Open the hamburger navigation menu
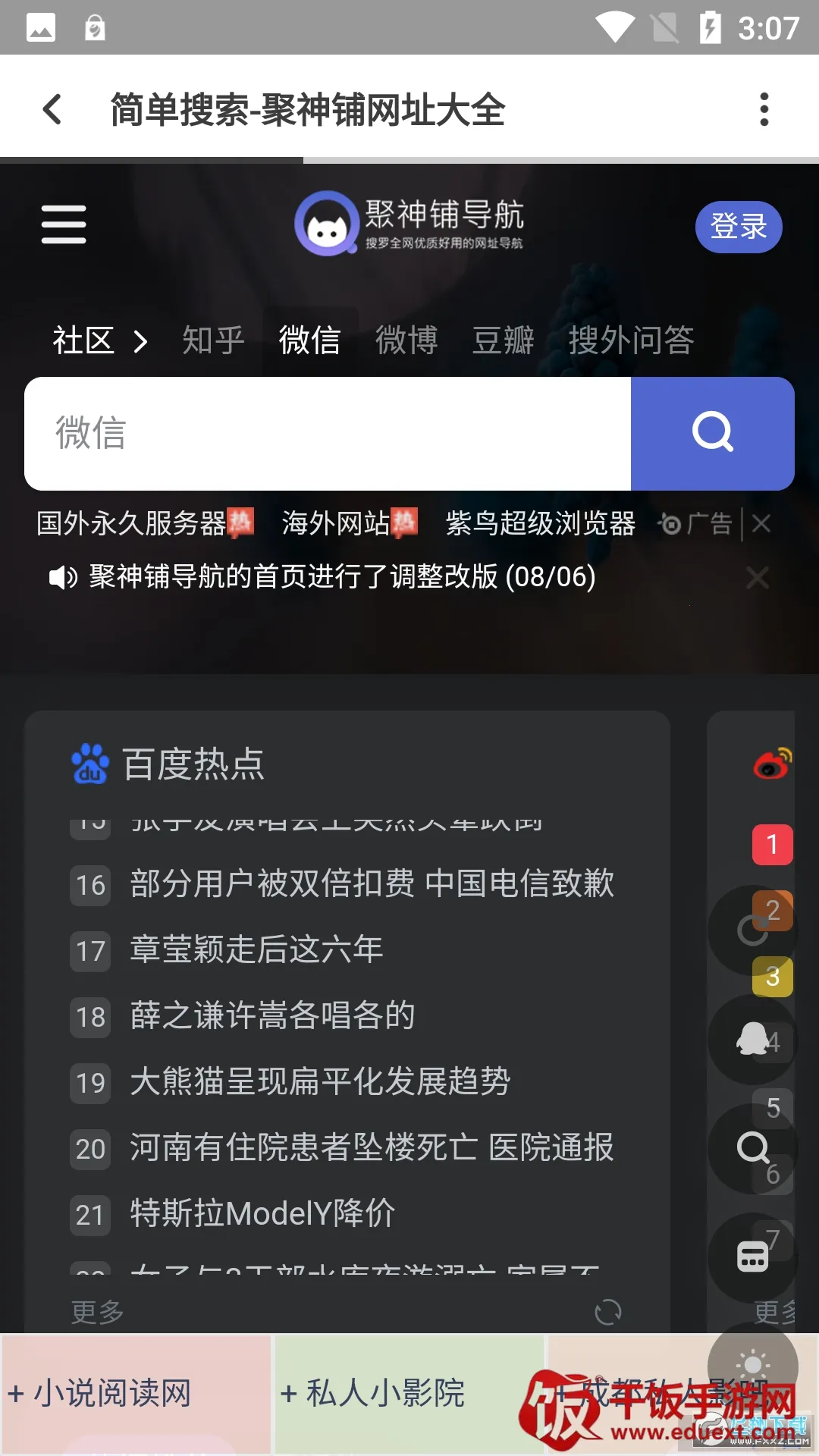Screen dimensions: 819x1456 [x=64, y=224]
